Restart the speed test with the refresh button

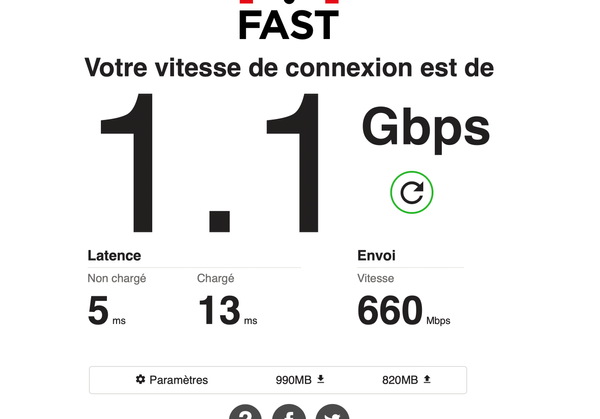tap(412, 192)
